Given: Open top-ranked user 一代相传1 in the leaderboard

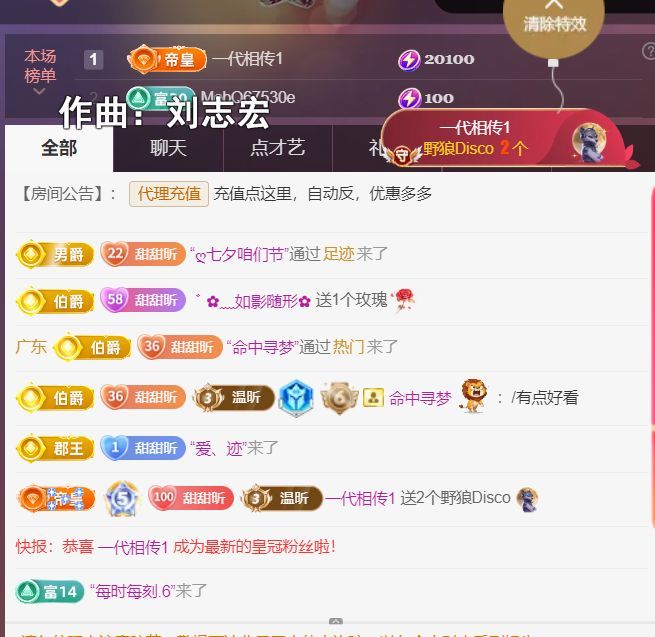Looking at the screenshot, I should click(247, 59).
